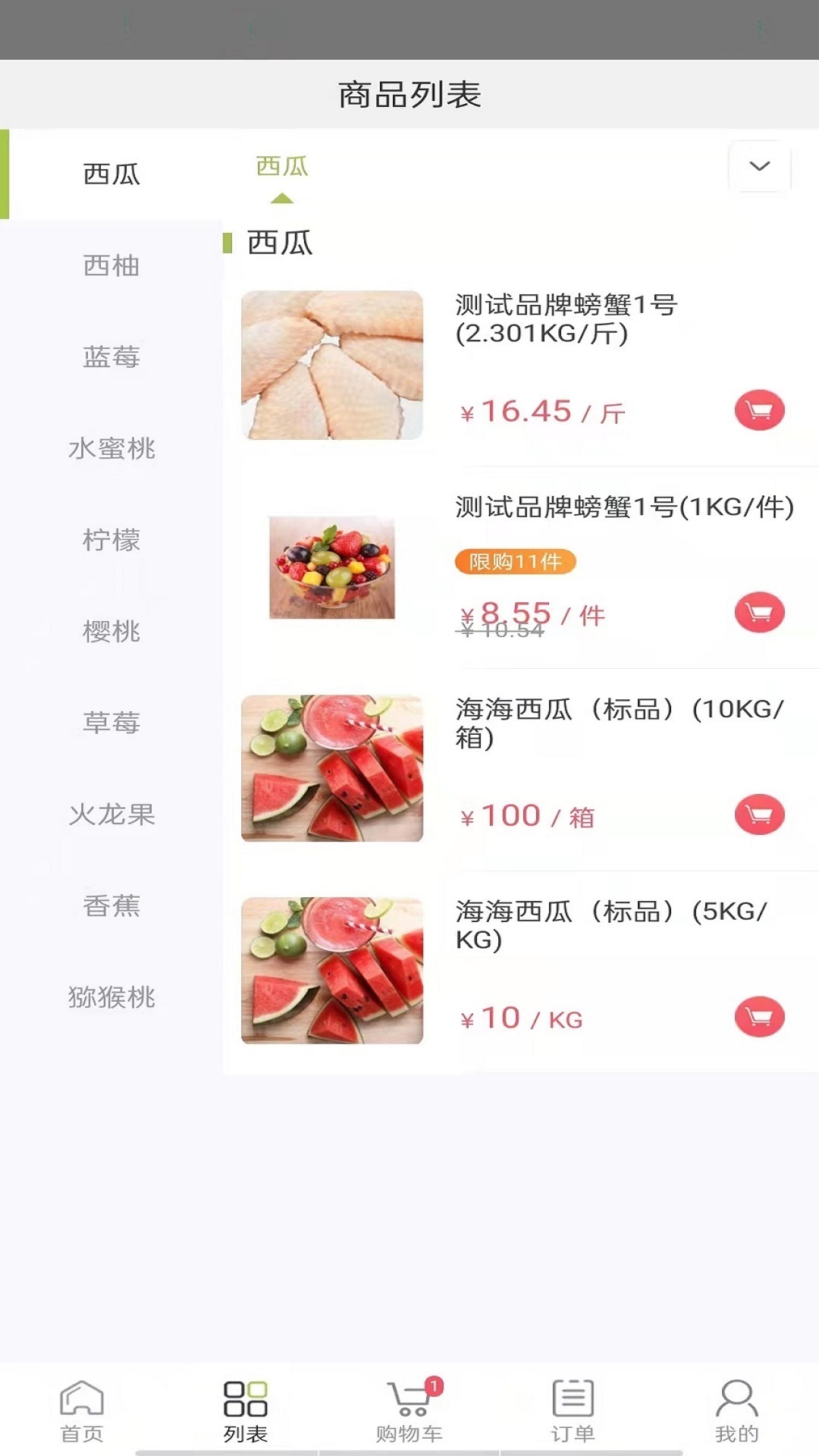Add 测试品牌螃蟹1号 1KG/件 to cart

coord(759,612)
